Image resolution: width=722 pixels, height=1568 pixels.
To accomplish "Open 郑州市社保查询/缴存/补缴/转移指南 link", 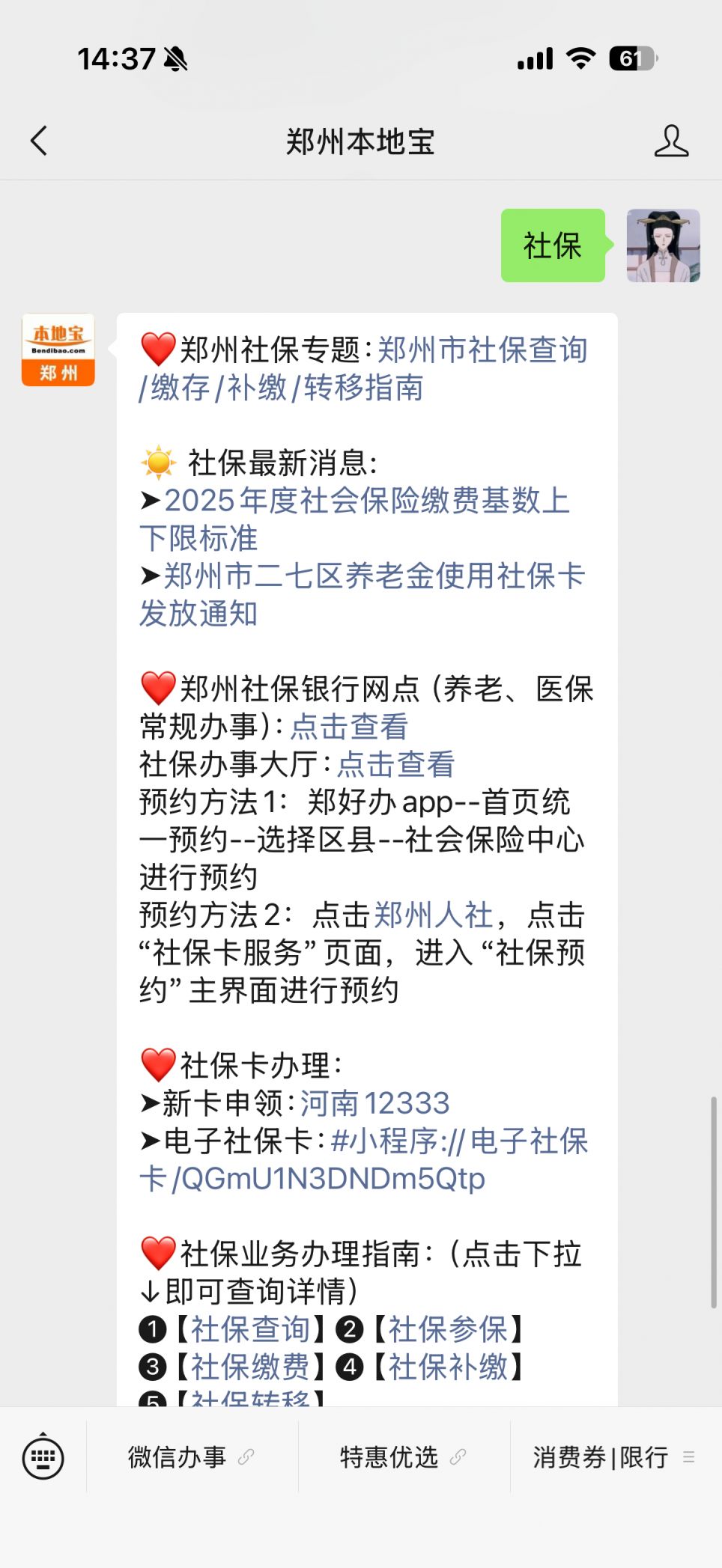I will click(x=482, y=350).
